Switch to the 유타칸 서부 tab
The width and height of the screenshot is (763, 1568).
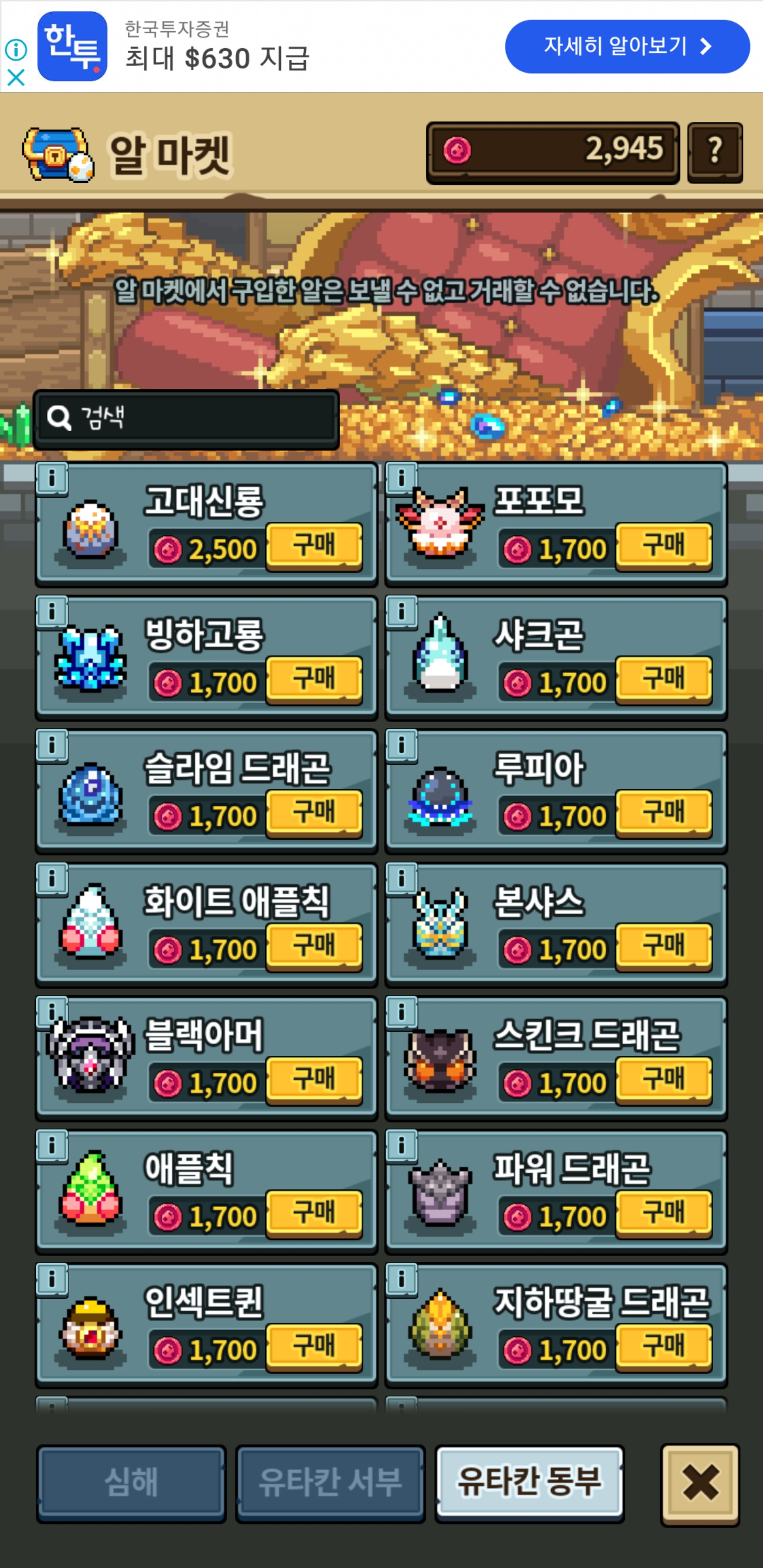point(330,1482)
